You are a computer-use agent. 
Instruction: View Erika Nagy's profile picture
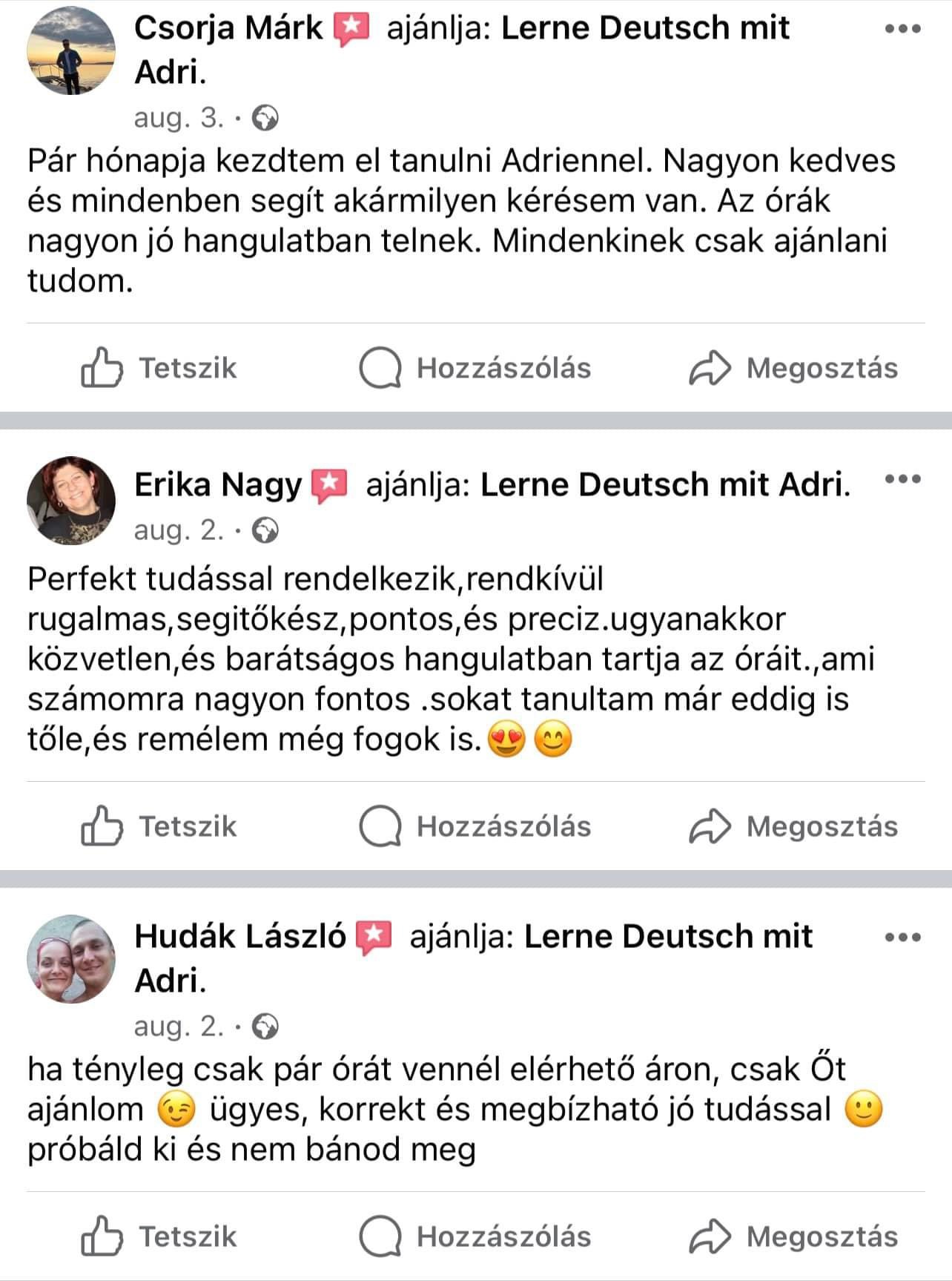coord(71,501)
